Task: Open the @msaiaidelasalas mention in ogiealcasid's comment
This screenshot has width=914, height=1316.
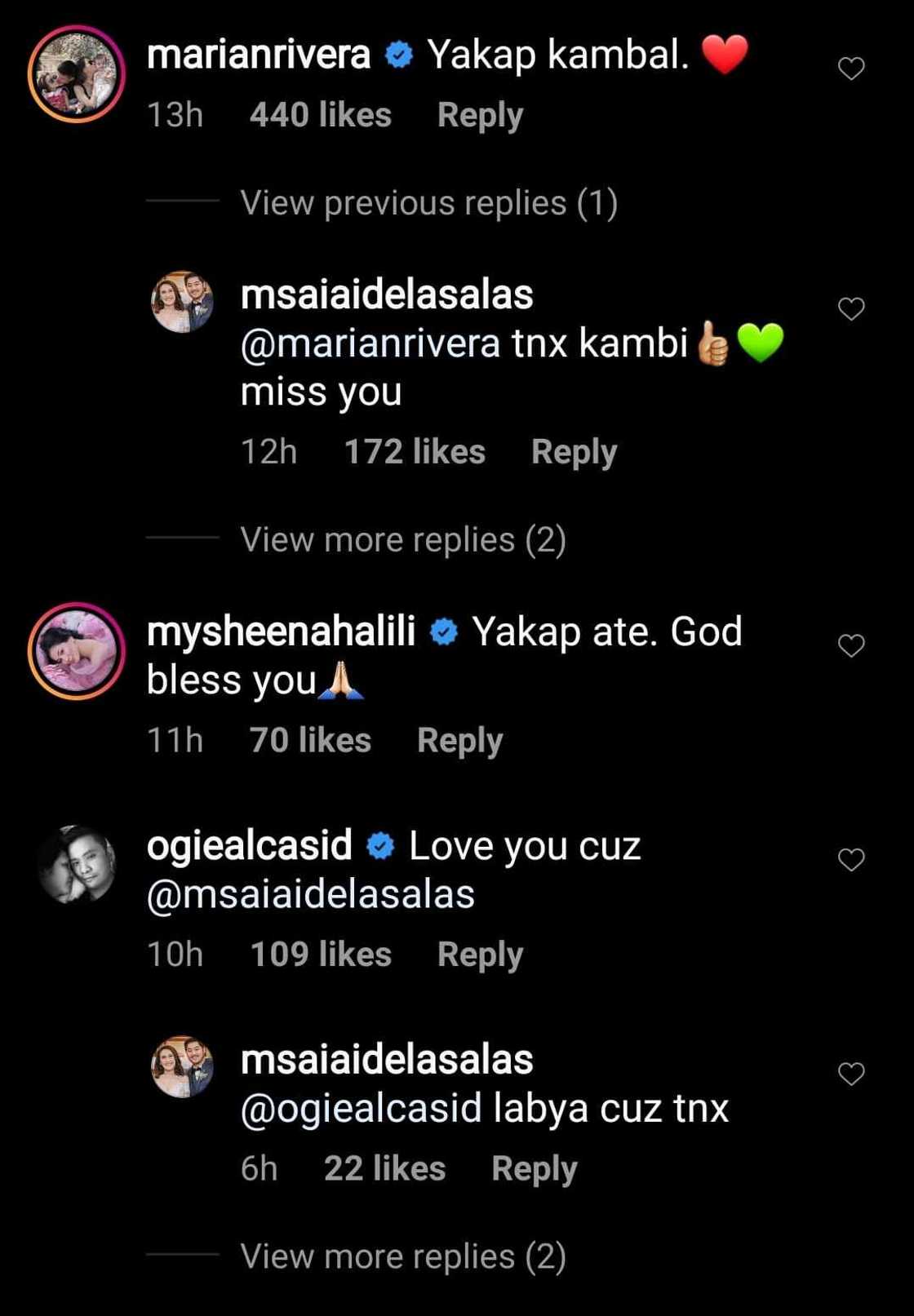Action: [x=310, y=894]
